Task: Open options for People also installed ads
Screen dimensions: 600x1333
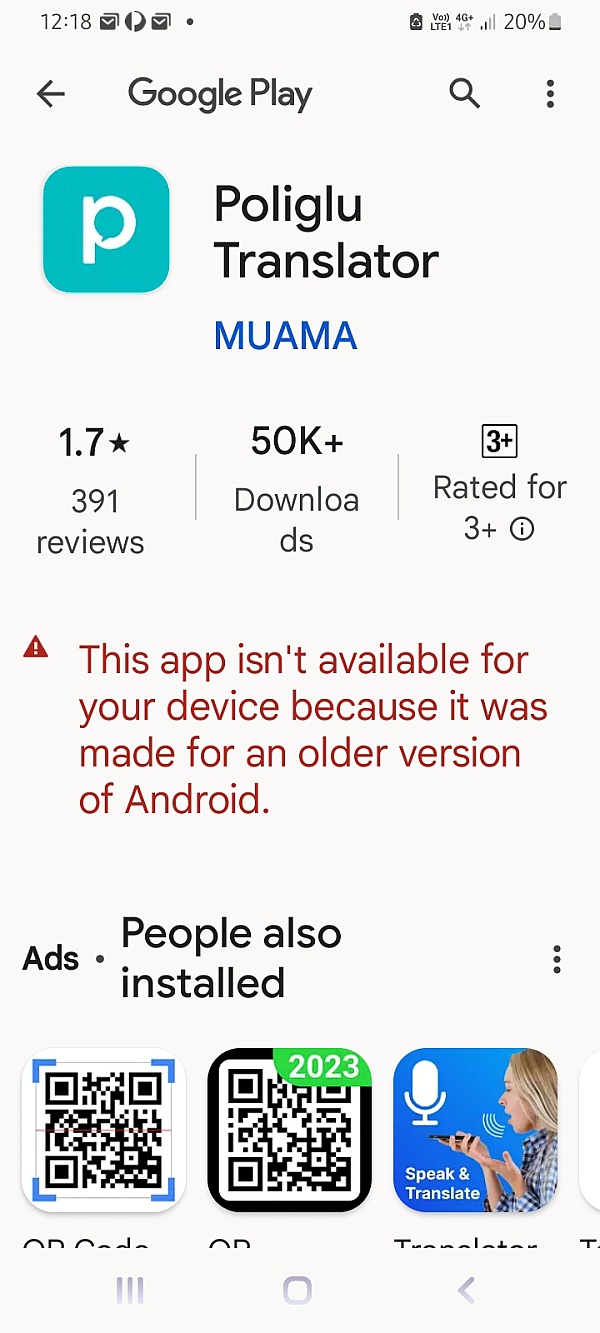Action: click(x=557, y=959)
